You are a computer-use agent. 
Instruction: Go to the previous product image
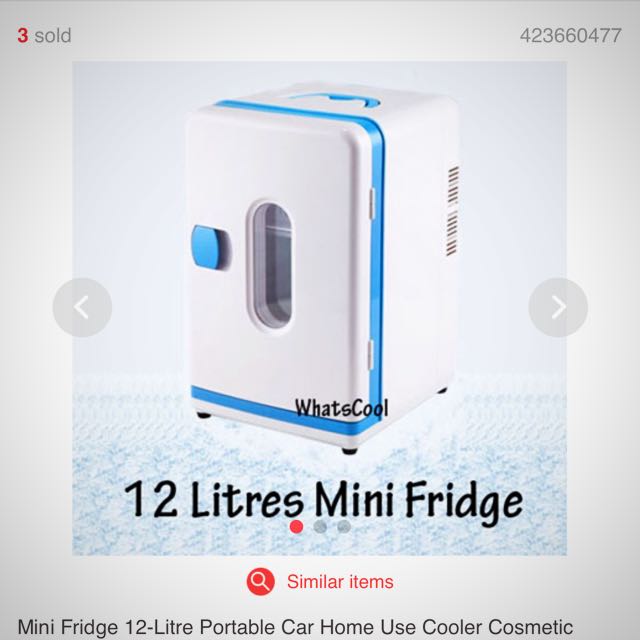83,307
